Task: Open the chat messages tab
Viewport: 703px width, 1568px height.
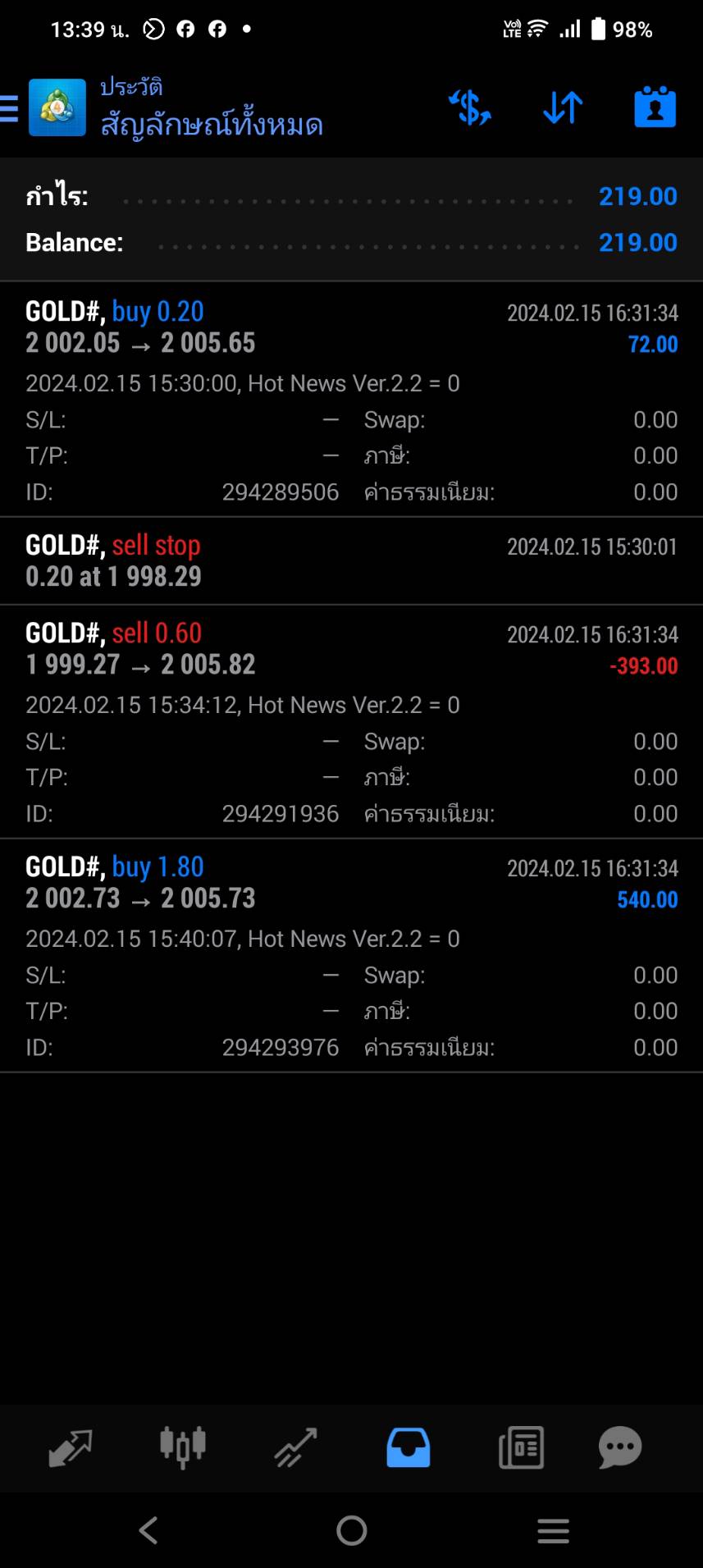Action: 620,1448
